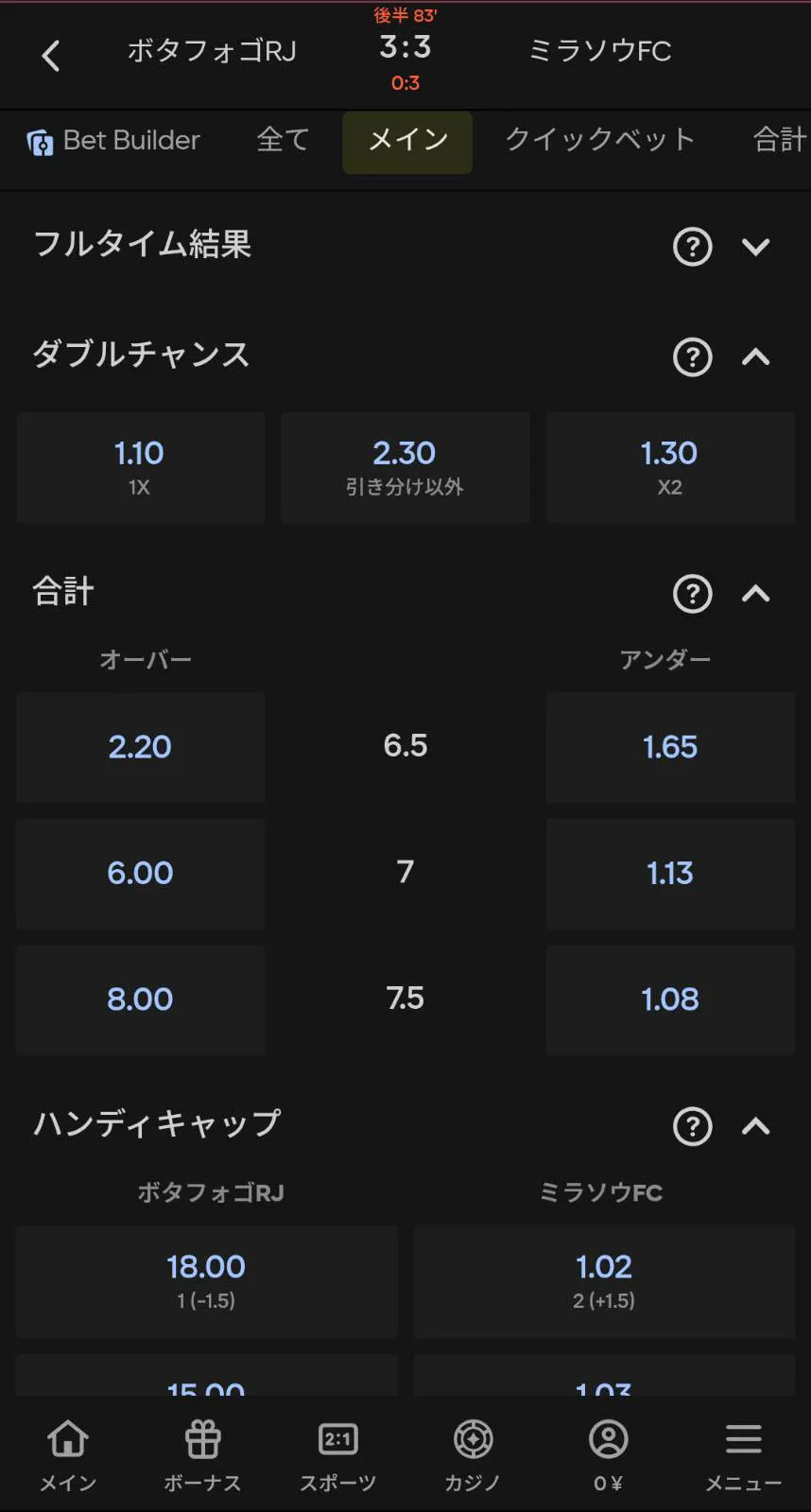Select 引き分け以外 at 2.30
This screenshot has width=811, height=1512.
pyautogui.click(x=405, y=467)
